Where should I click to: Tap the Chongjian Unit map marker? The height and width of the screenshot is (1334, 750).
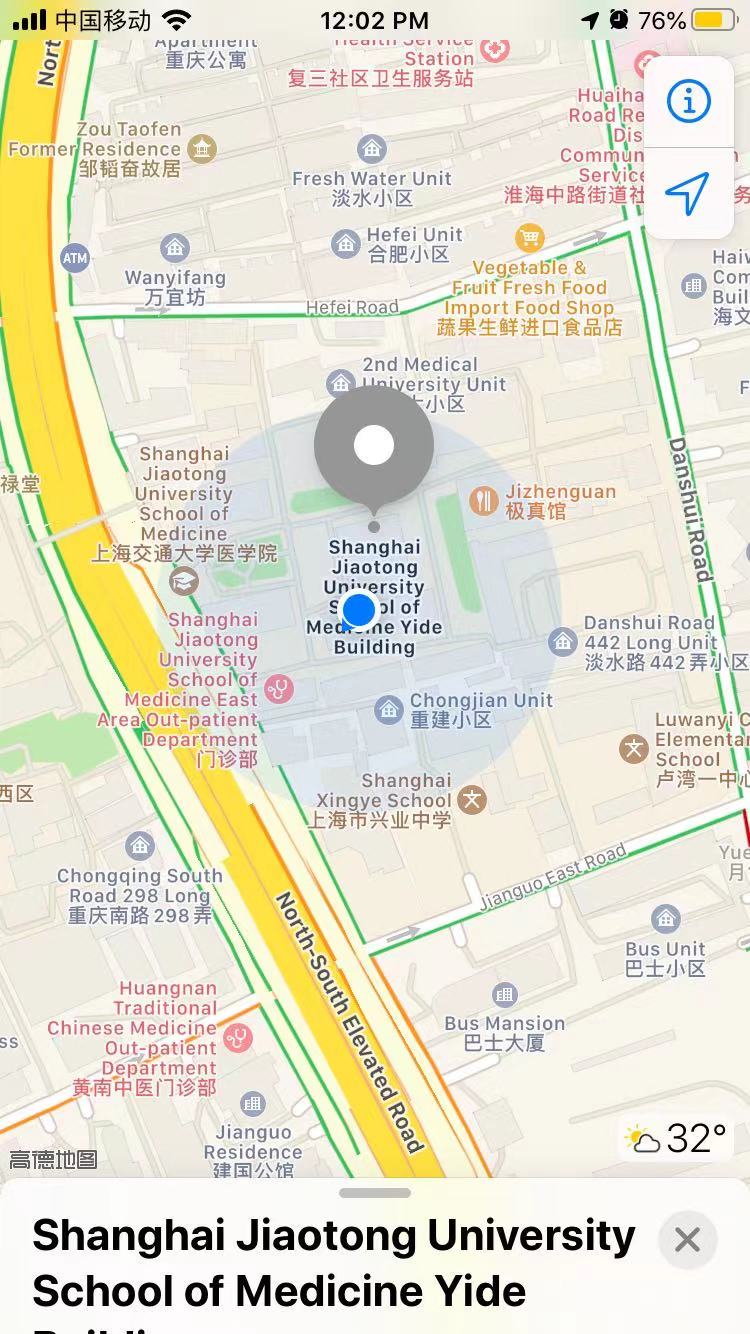pos(388,710)
